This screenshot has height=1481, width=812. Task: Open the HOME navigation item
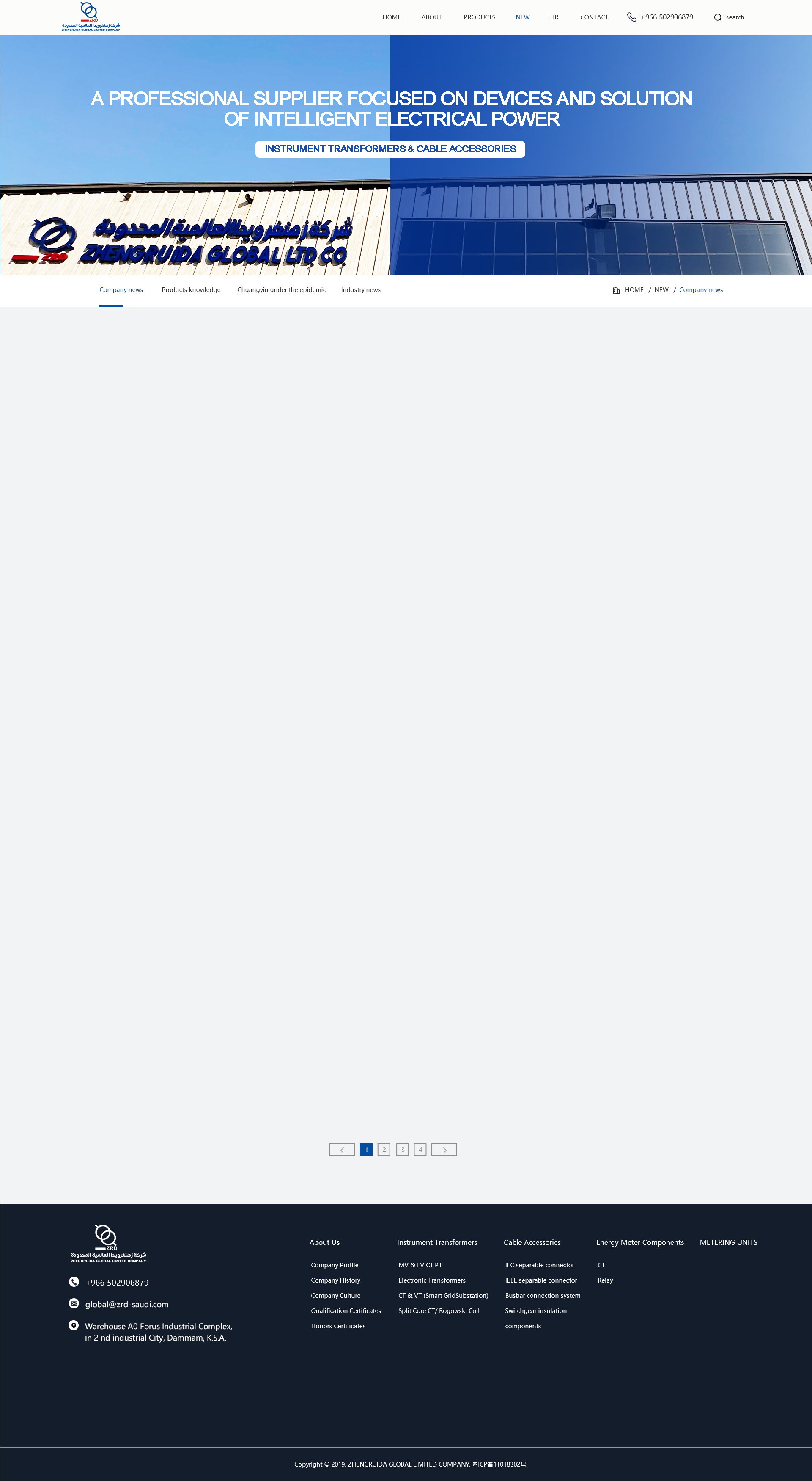pyautogui.click(x=391, y=17)
